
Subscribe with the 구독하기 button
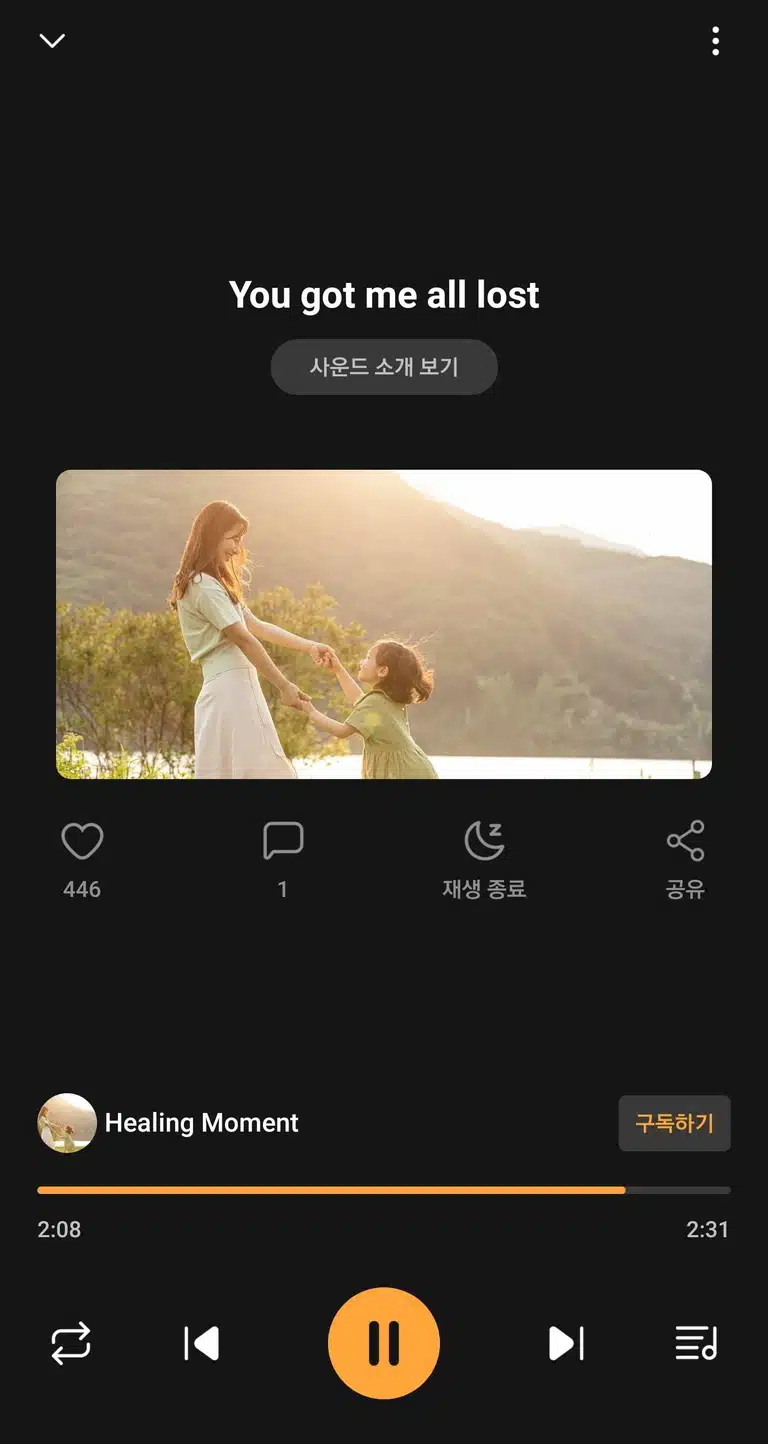tap(675, 1124)
